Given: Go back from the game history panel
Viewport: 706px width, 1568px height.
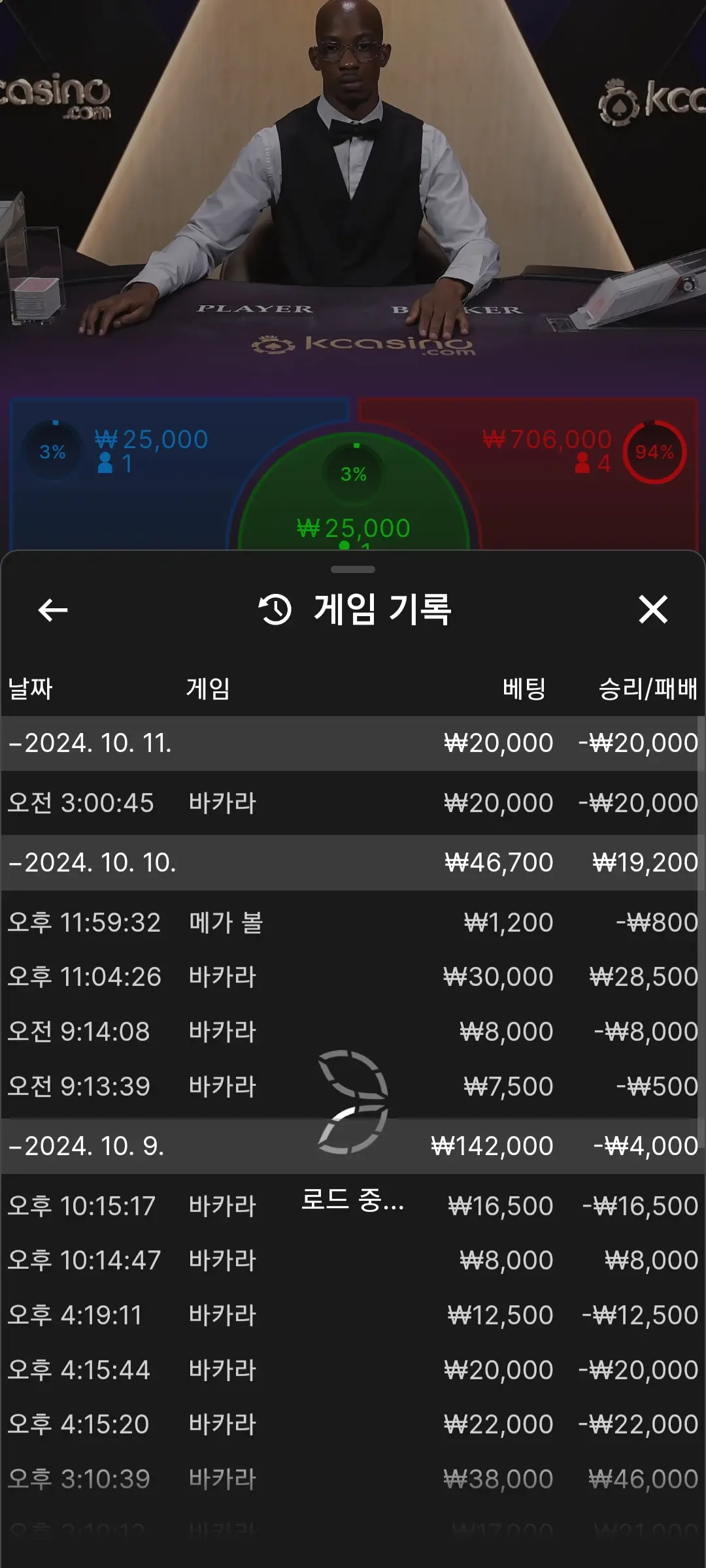Looking at the screenshot, I should [53, 610].
